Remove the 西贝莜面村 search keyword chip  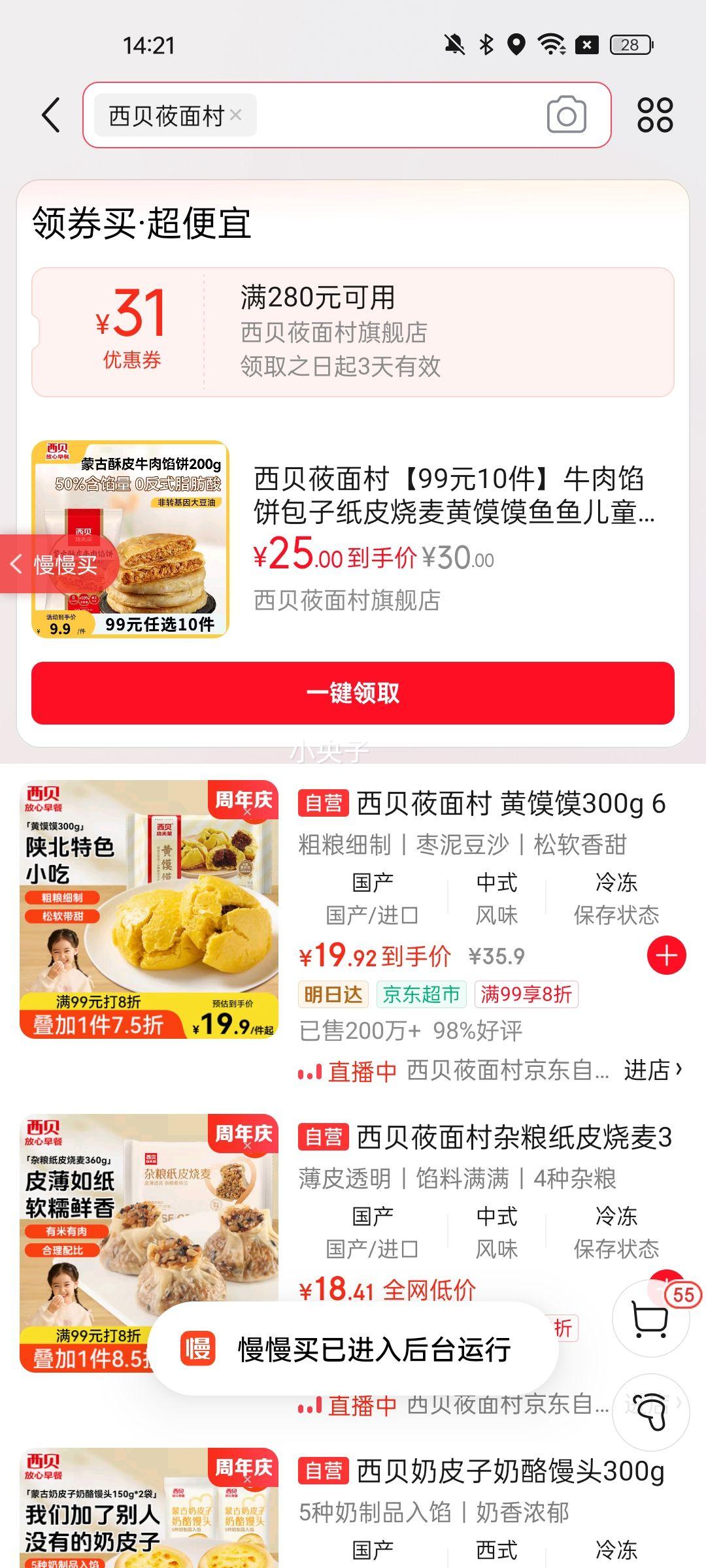tap(236, 116)
